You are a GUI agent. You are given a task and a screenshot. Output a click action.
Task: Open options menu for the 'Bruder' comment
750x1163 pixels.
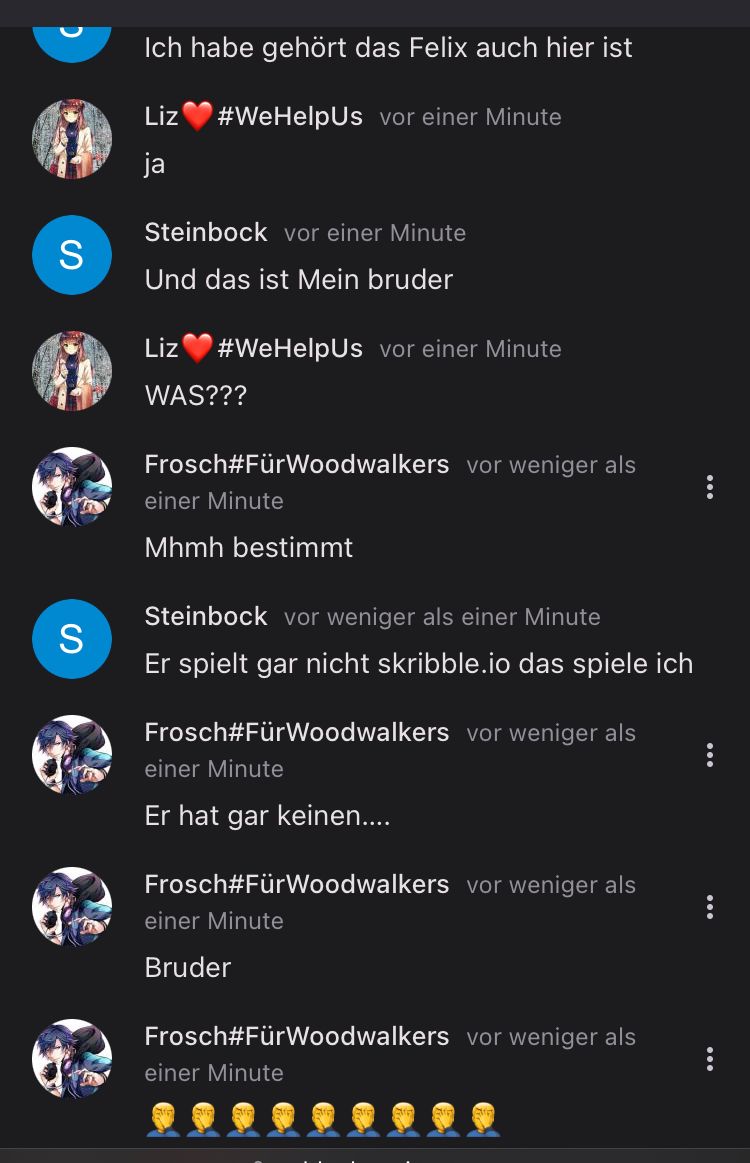pyautogui.click(x=709, y=907)
